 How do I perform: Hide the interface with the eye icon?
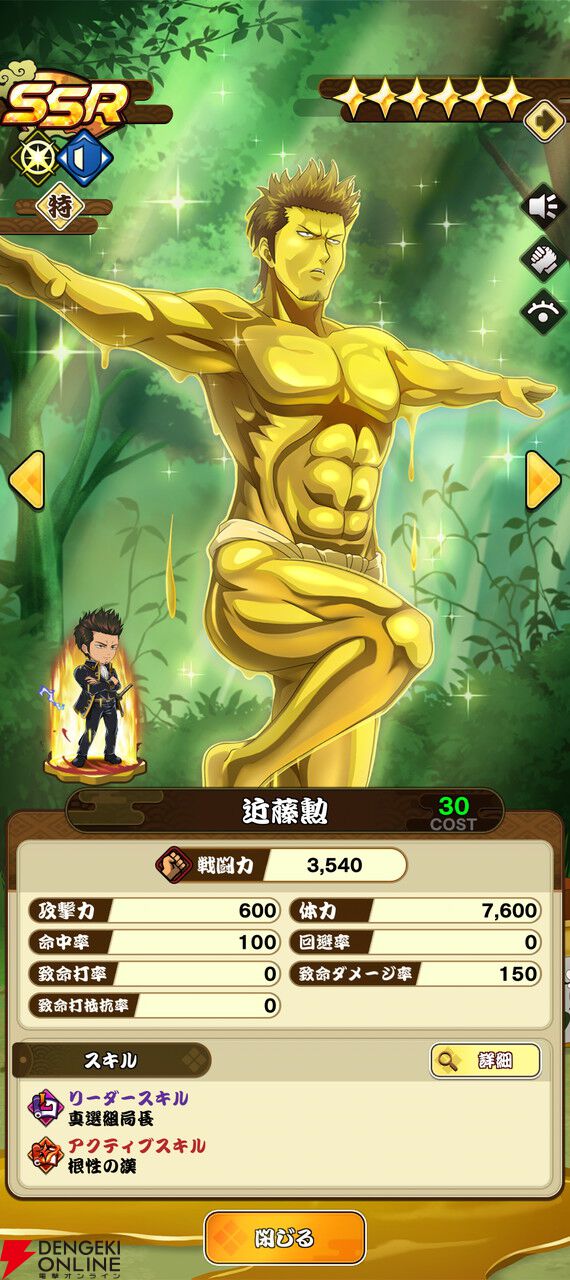pyautogui.click(x=545, y=311)
